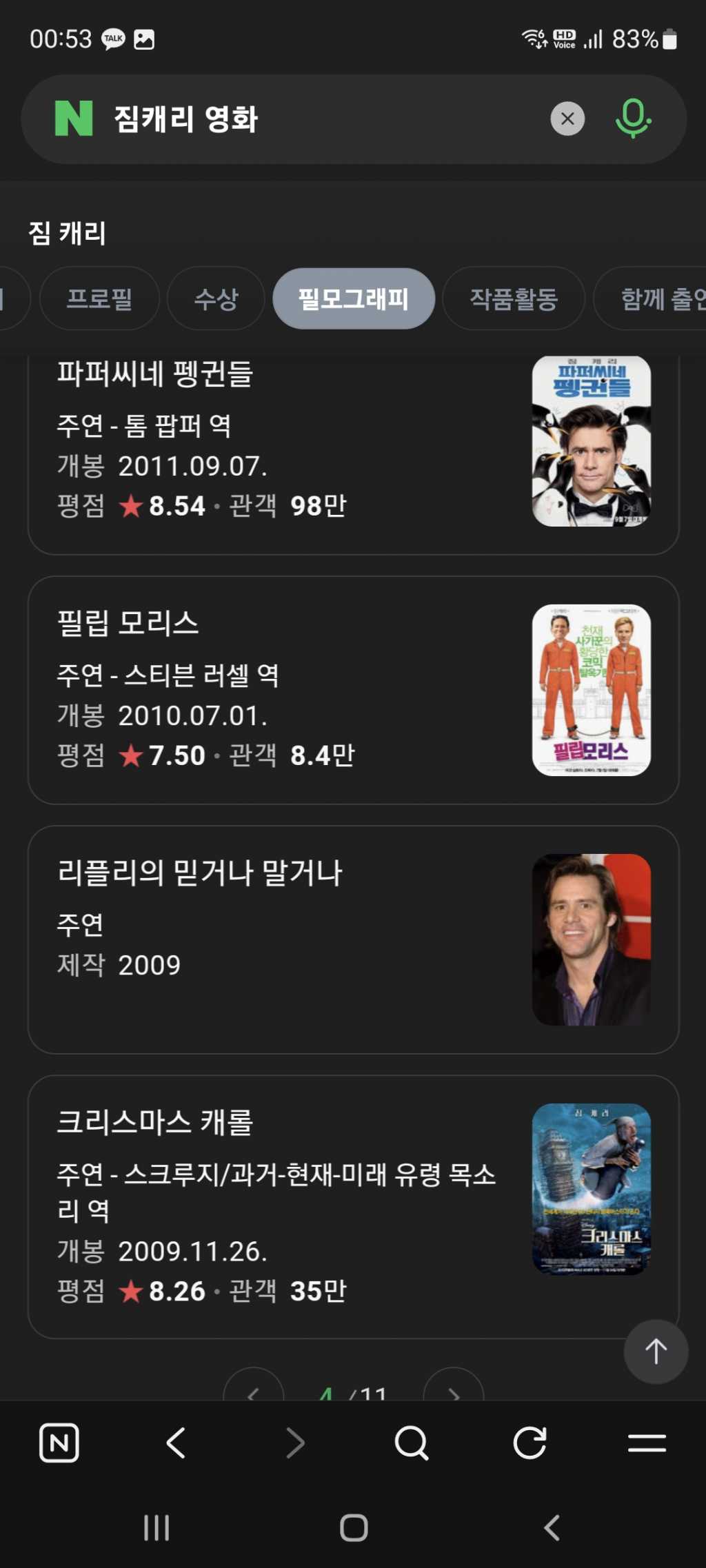Open the browser menu icon
Screen dimensions: 706x1568
[x=647, y=1443]
